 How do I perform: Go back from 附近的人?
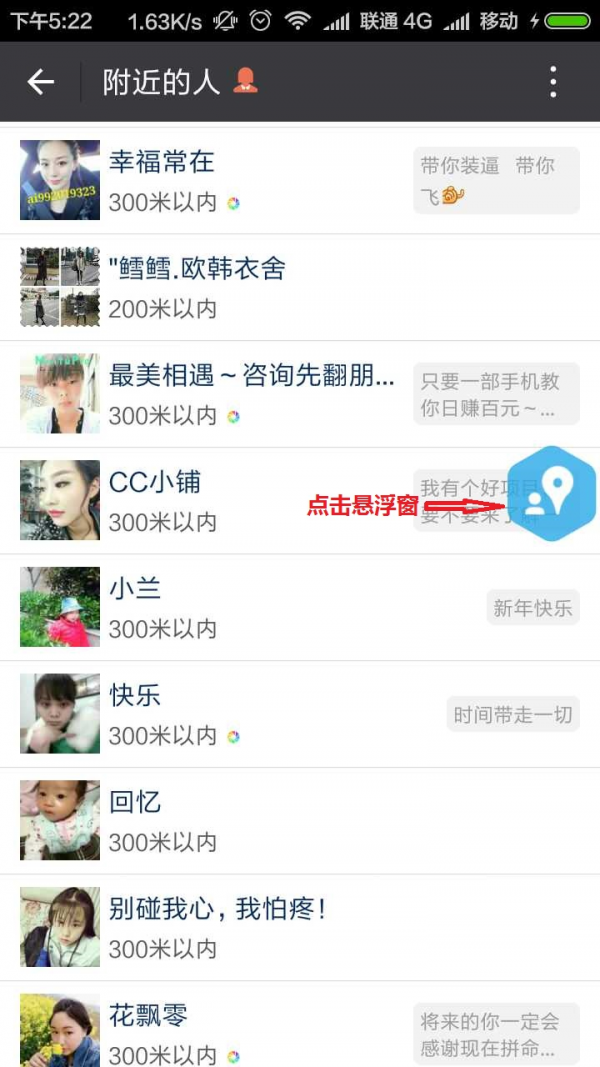40,82
